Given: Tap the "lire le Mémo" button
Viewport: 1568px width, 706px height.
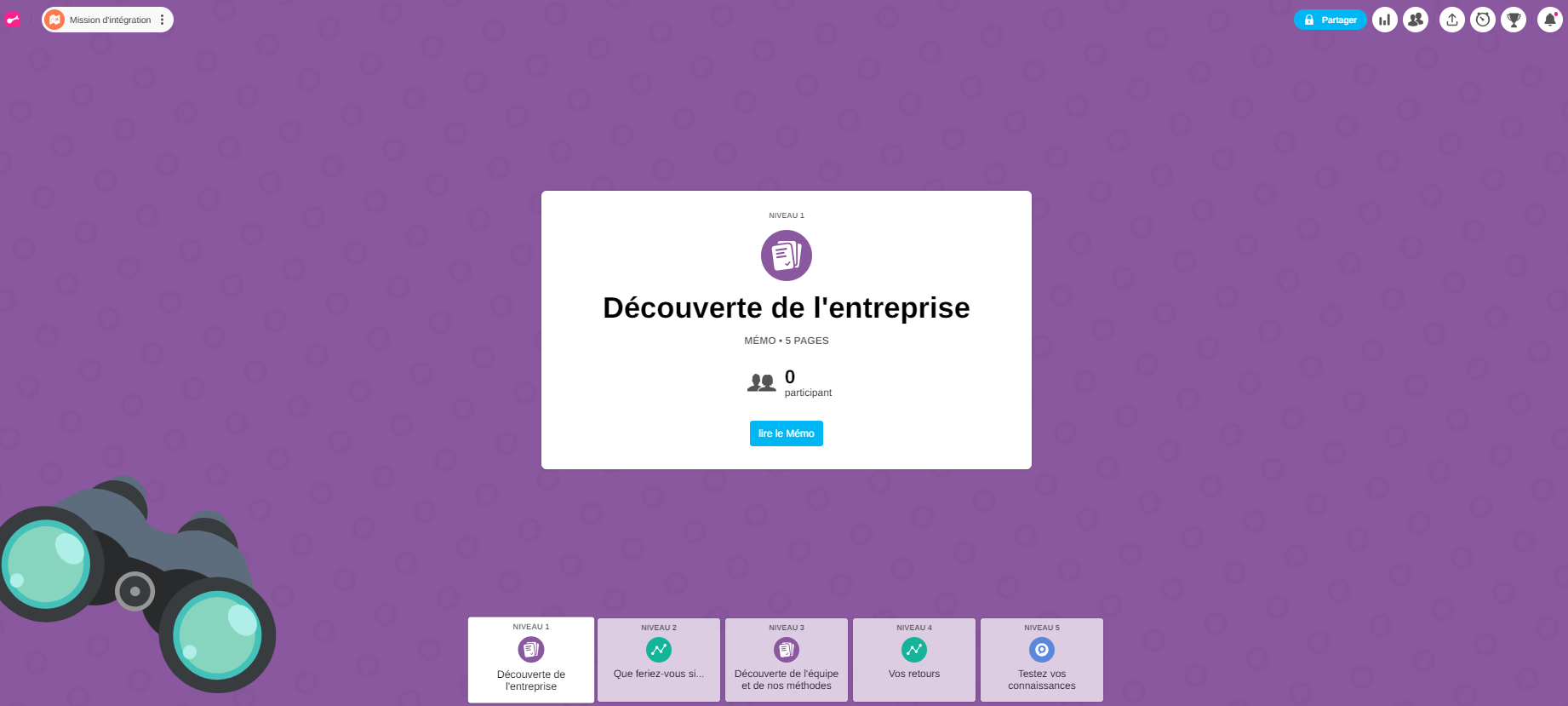Looking at the screenshot, I should coord(786,433).
